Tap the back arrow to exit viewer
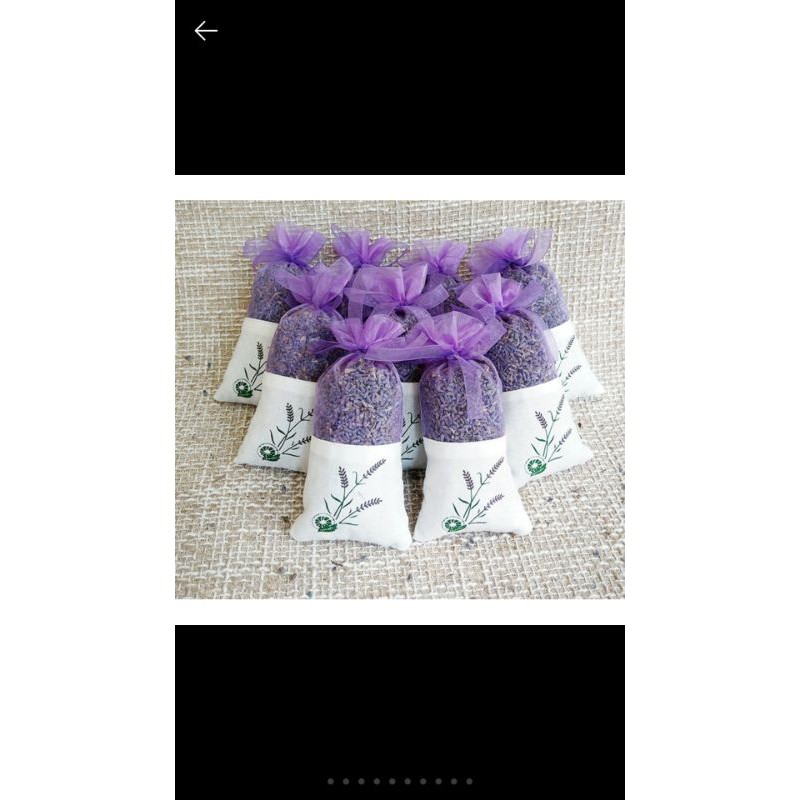The height and width of the screenshot is (800, 800). [205, 31]
